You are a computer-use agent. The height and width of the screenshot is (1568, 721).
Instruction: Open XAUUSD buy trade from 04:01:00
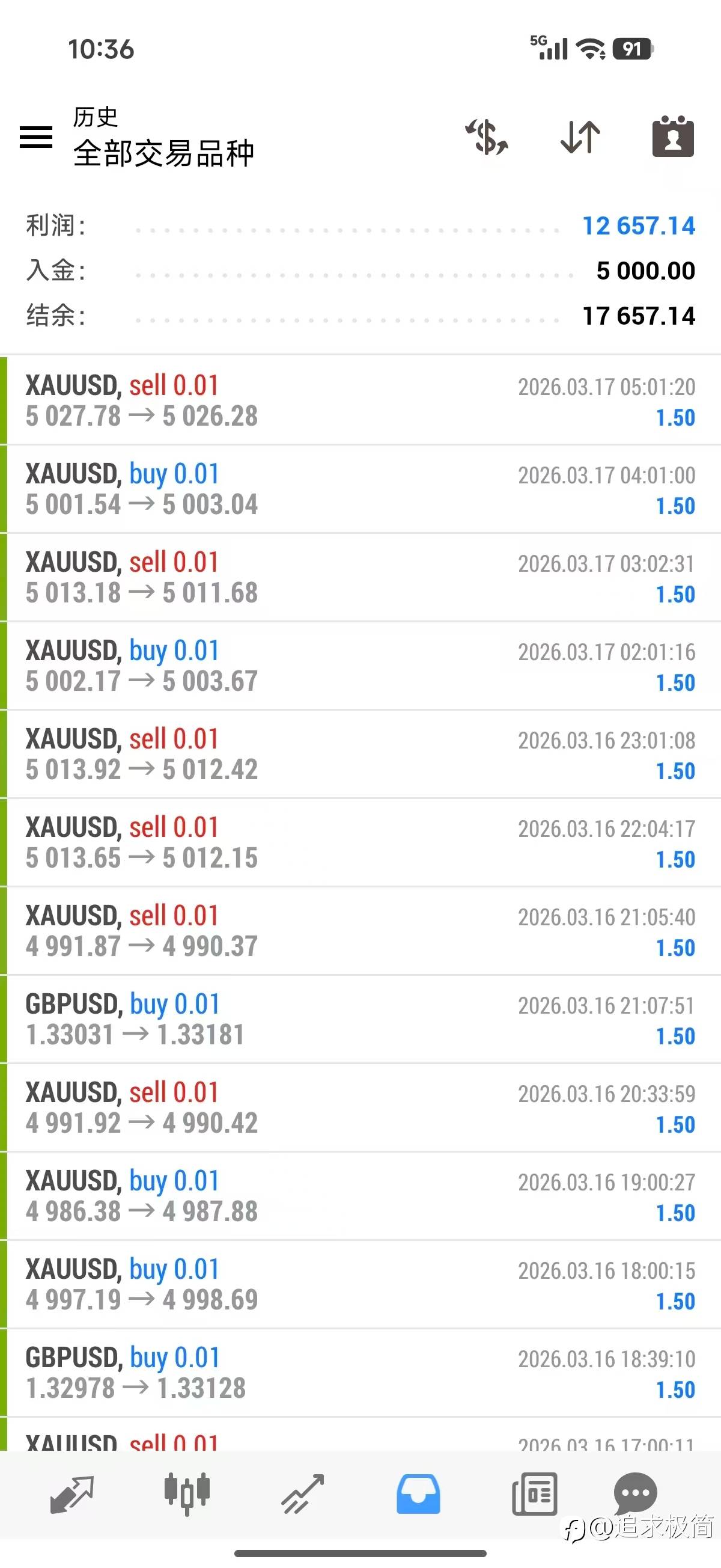[360, 489]
